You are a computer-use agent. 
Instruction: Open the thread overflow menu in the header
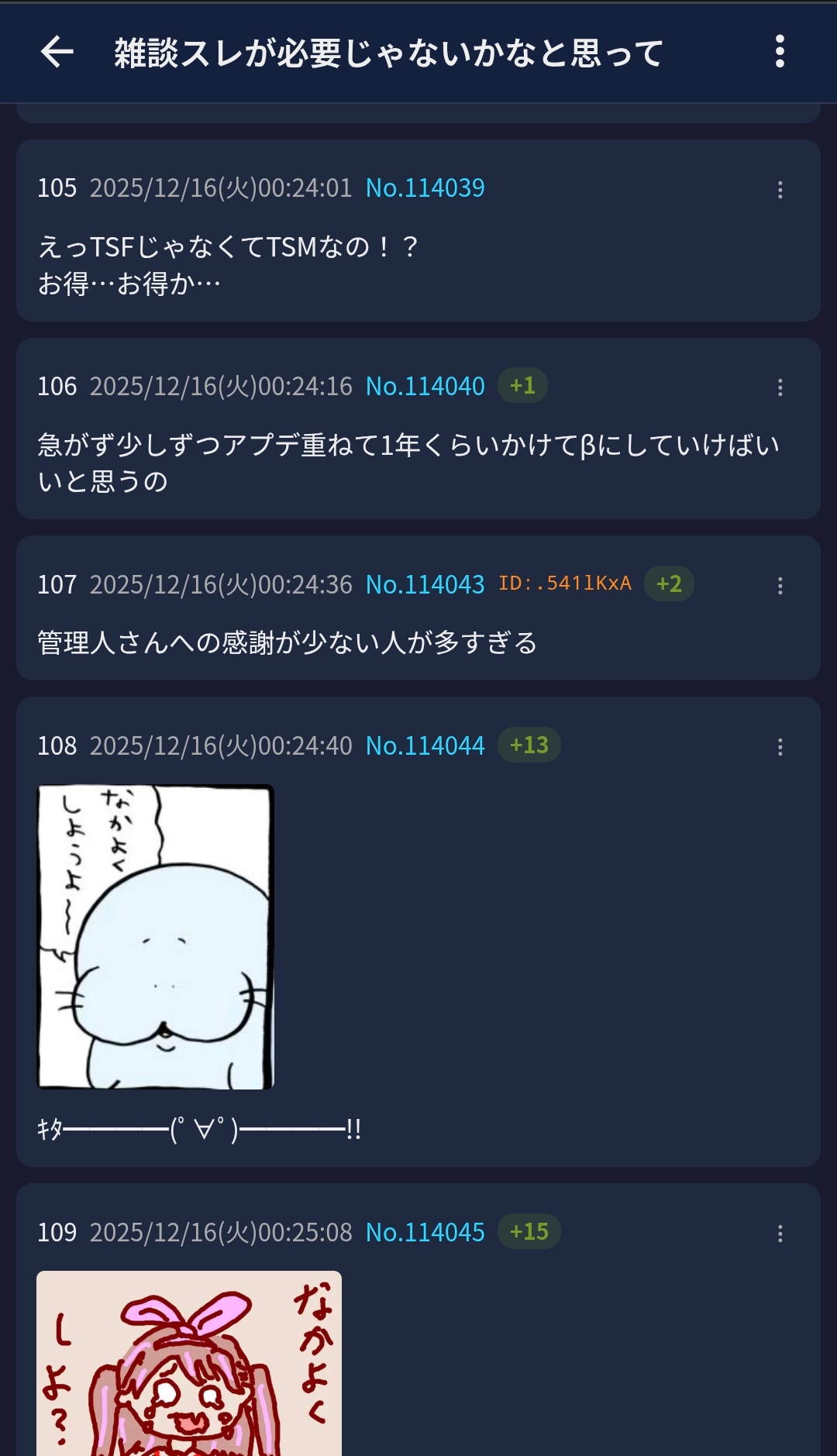[780, 52]
